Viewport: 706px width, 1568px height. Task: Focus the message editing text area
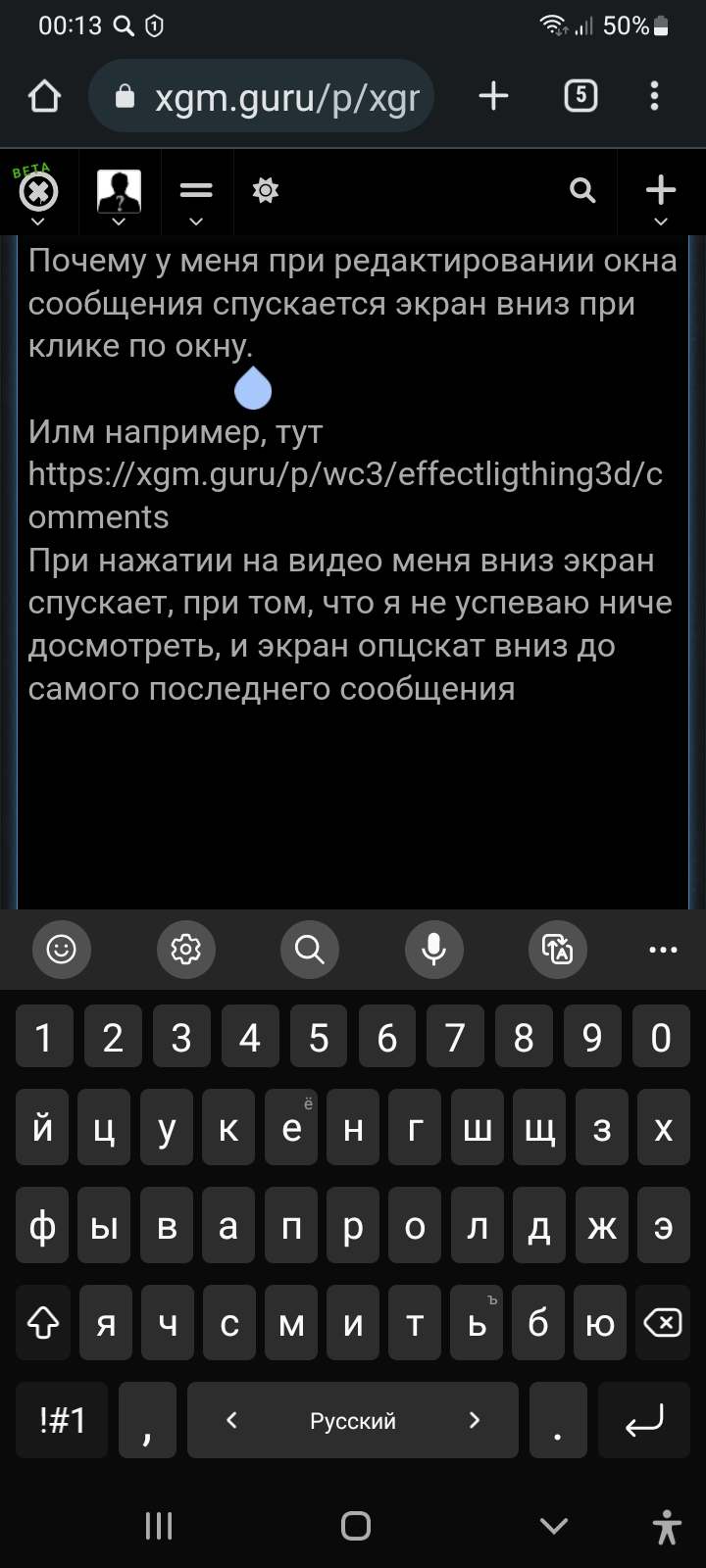point(353,784)
